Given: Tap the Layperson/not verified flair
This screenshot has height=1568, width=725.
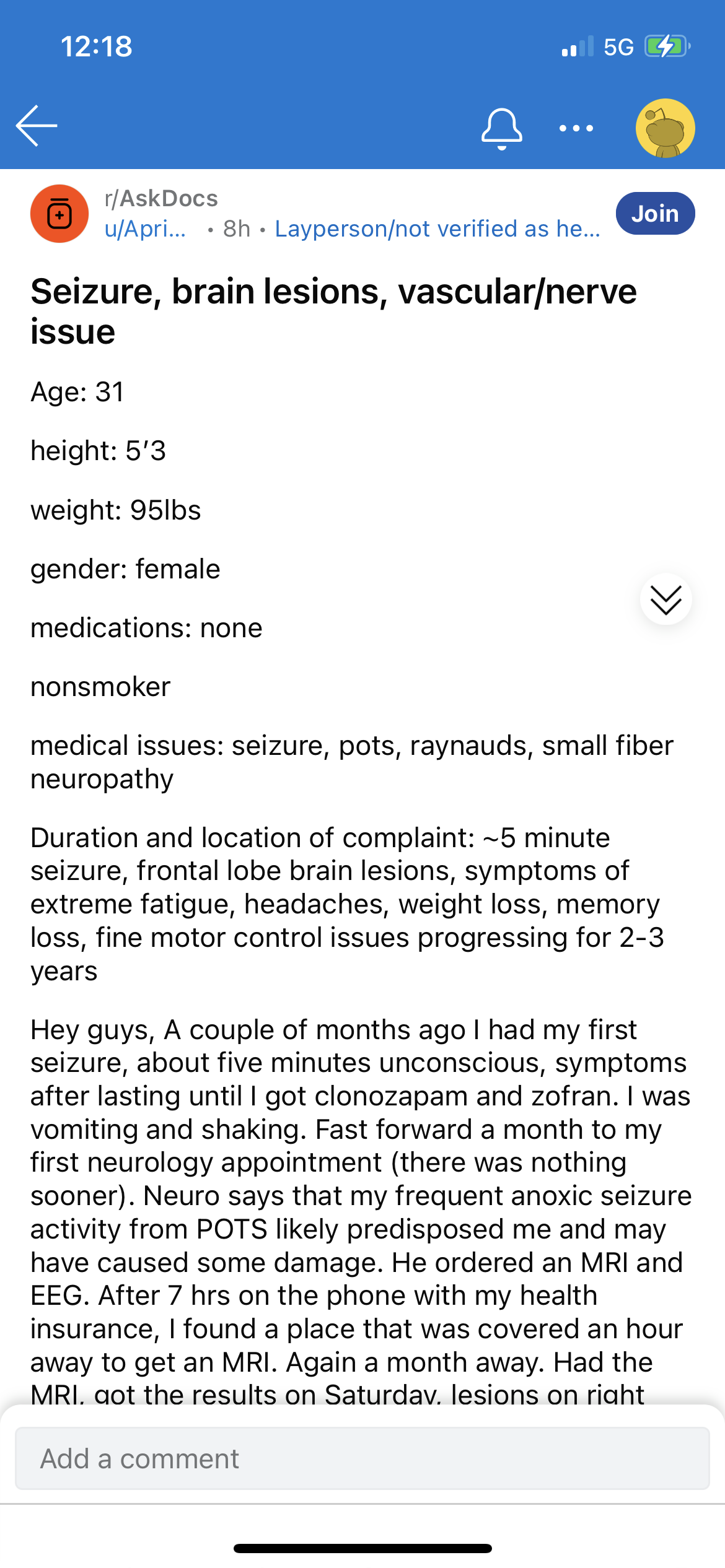Looking at the screenshot, I should coord(437,229).
